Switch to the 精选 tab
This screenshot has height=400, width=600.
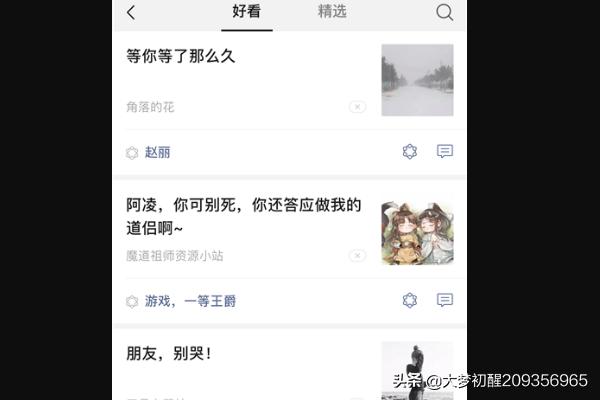332,12
